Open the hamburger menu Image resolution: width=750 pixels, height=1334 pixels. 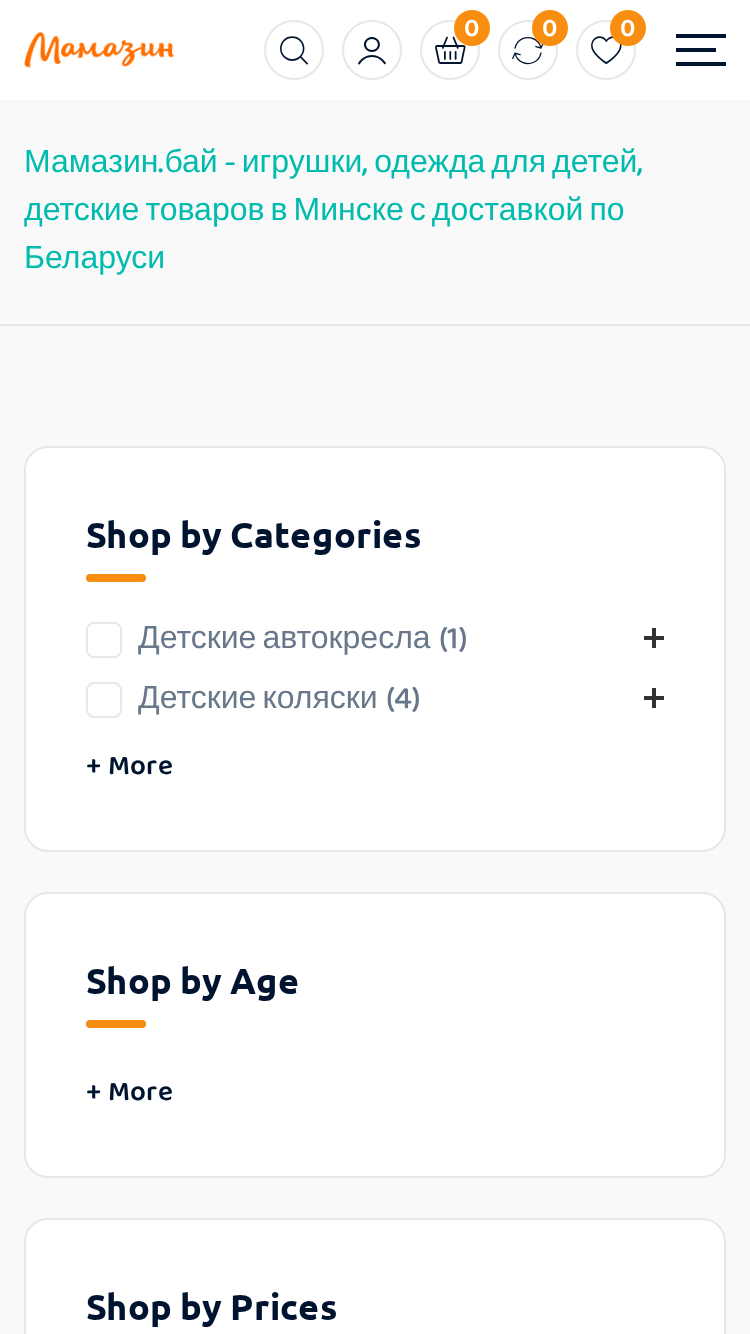(x=701, y=50)
